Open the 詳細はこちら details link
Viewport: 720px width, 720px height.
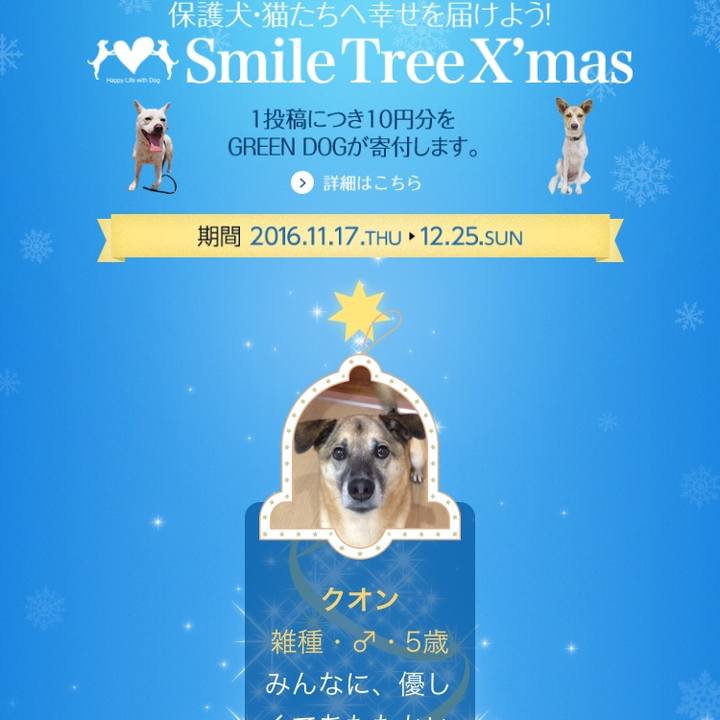pos(357,183)
